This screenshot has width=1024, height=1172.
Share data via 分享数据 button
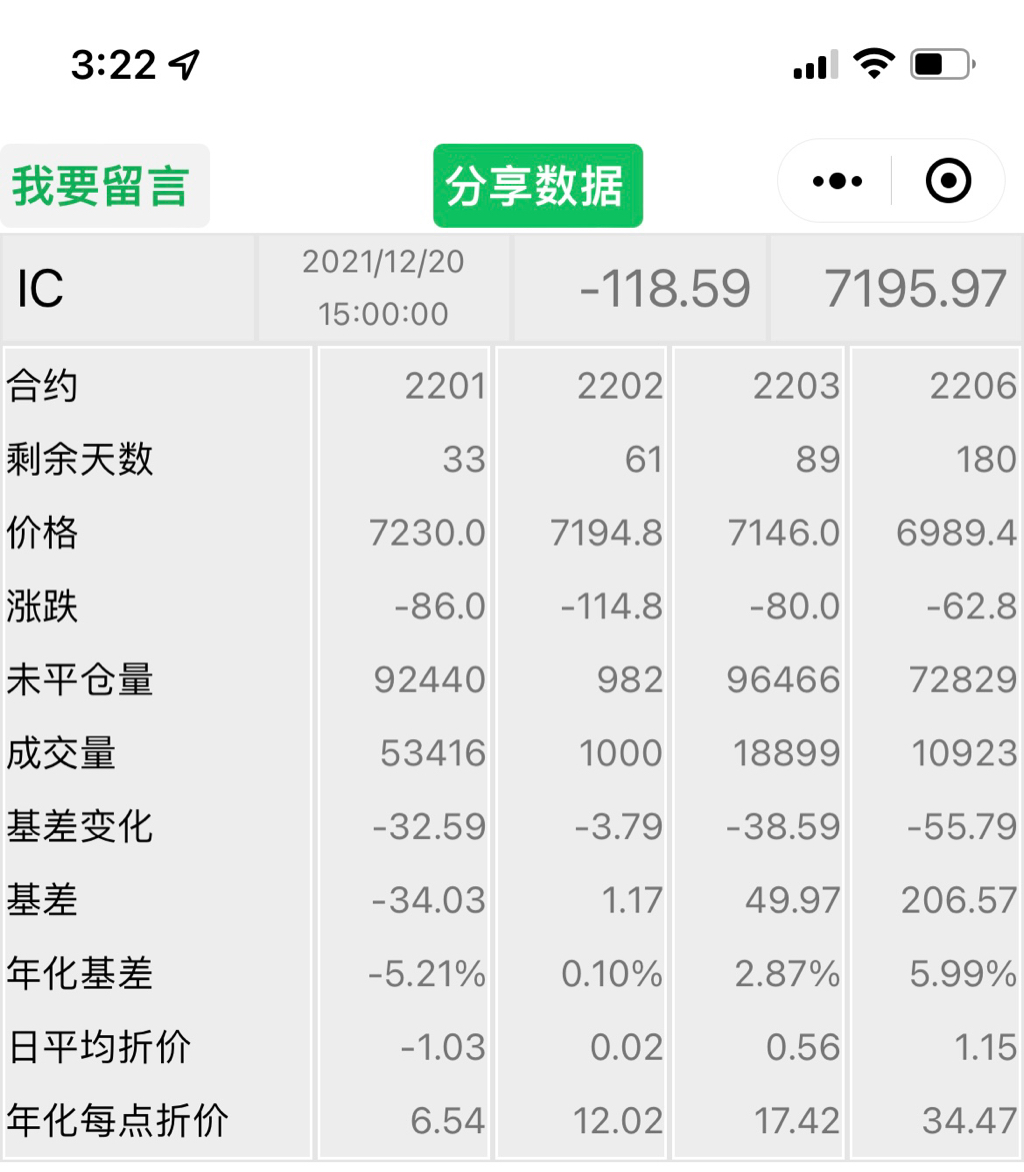pos(537,186)
